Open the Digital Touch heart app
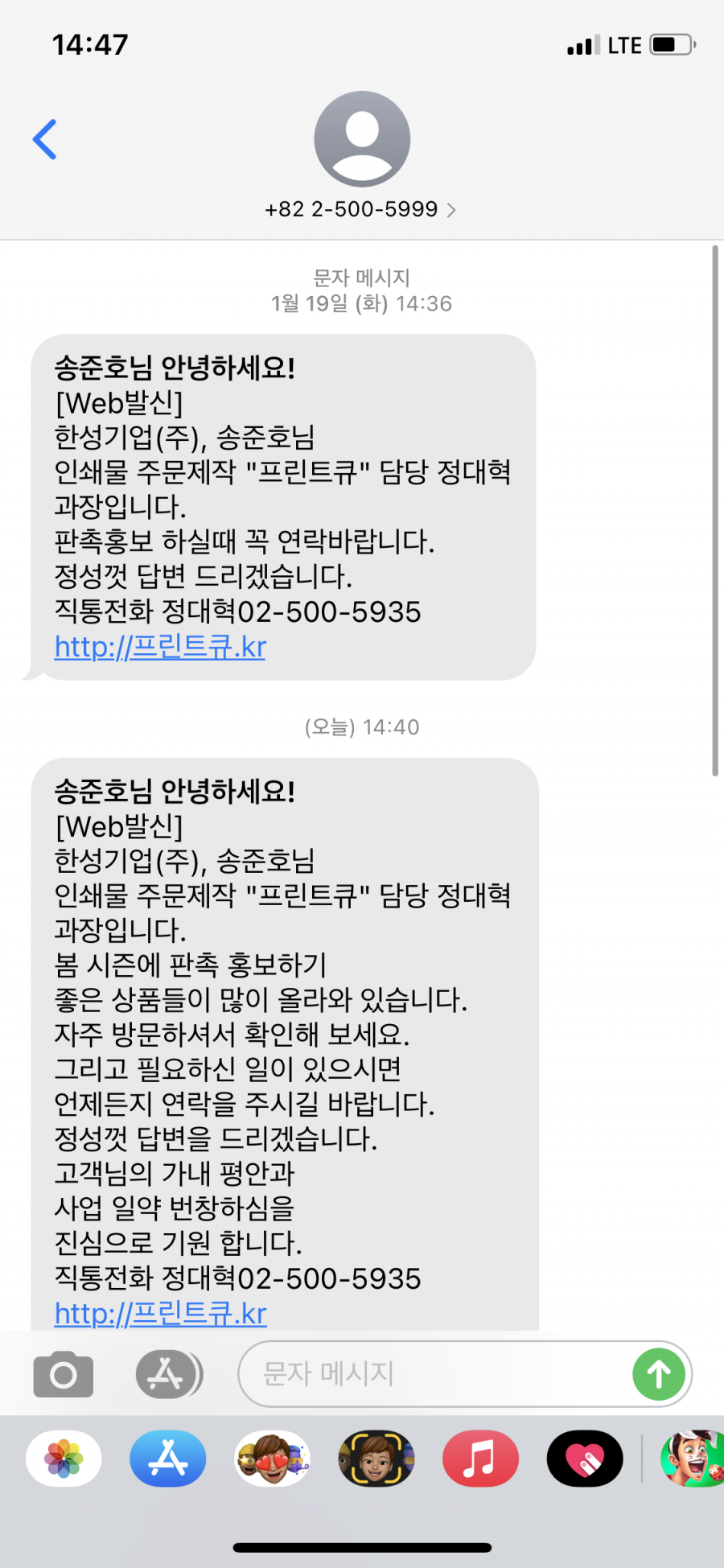724x1568 pixels. 585,1459
